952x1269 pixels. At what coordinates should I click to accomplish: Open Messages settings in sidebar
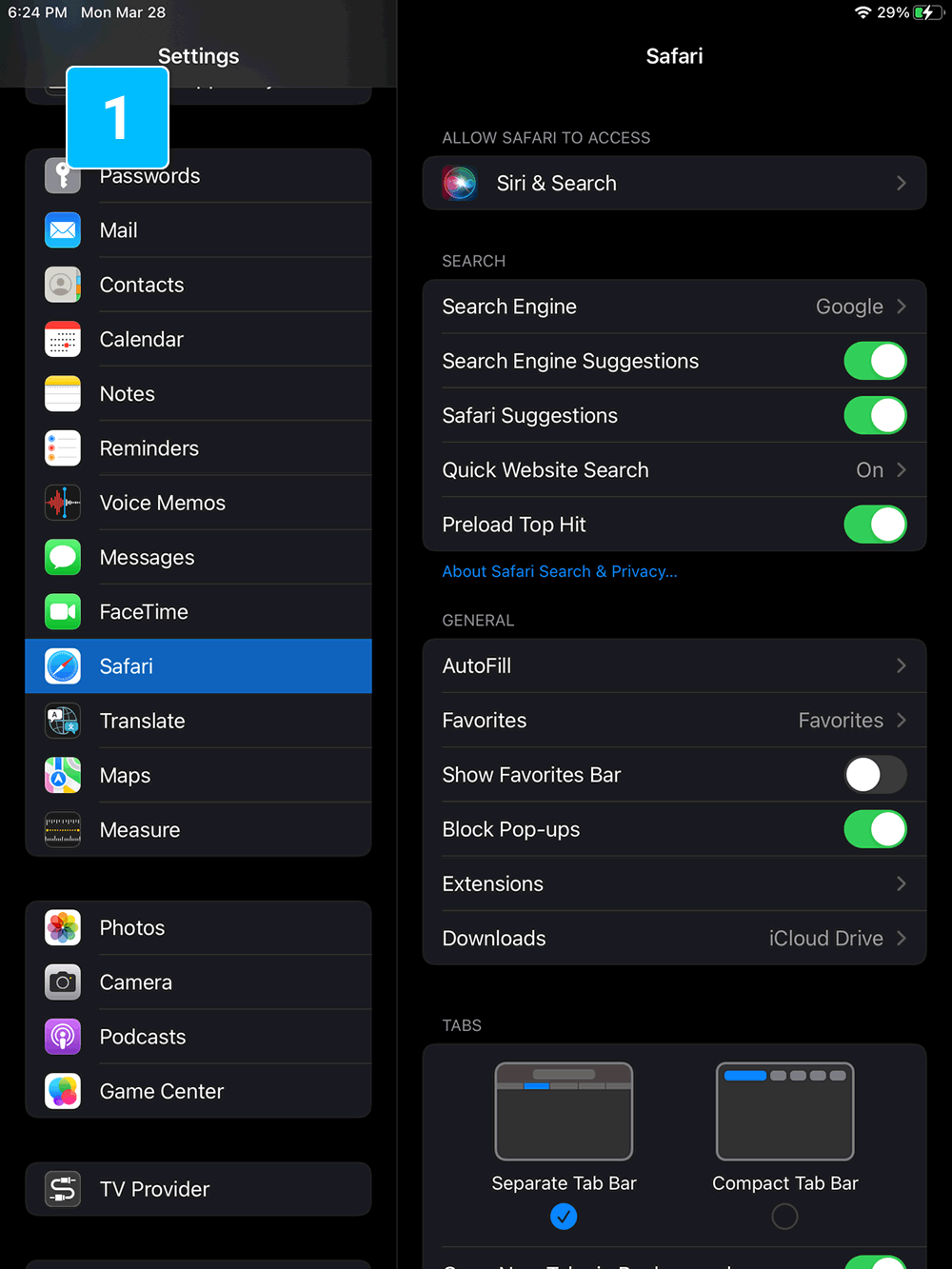[x=198, y=558]
